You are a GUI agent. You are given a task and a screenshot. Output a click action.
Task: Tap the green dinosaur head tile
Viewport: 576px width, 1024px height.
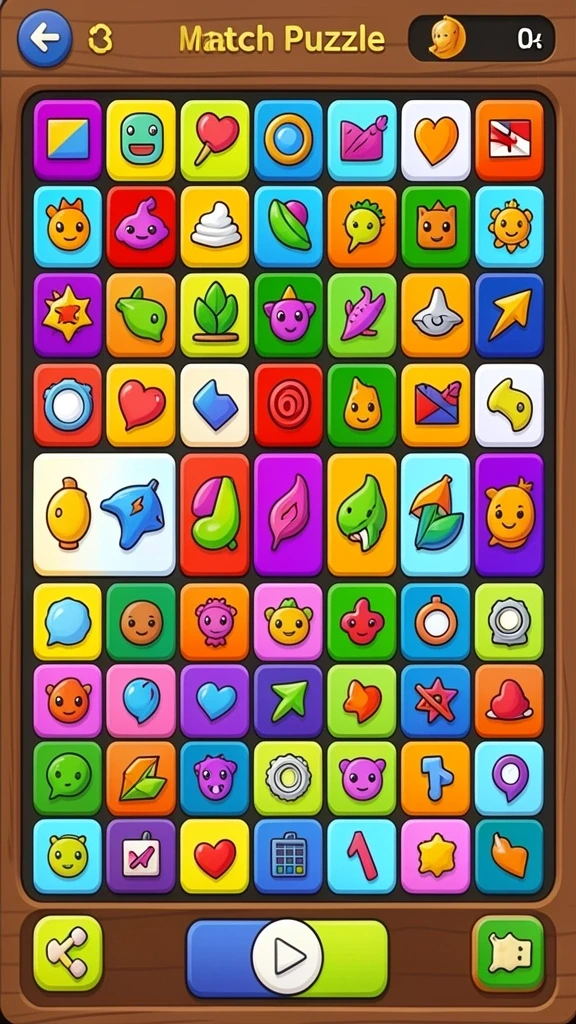[x=362, y=515]
